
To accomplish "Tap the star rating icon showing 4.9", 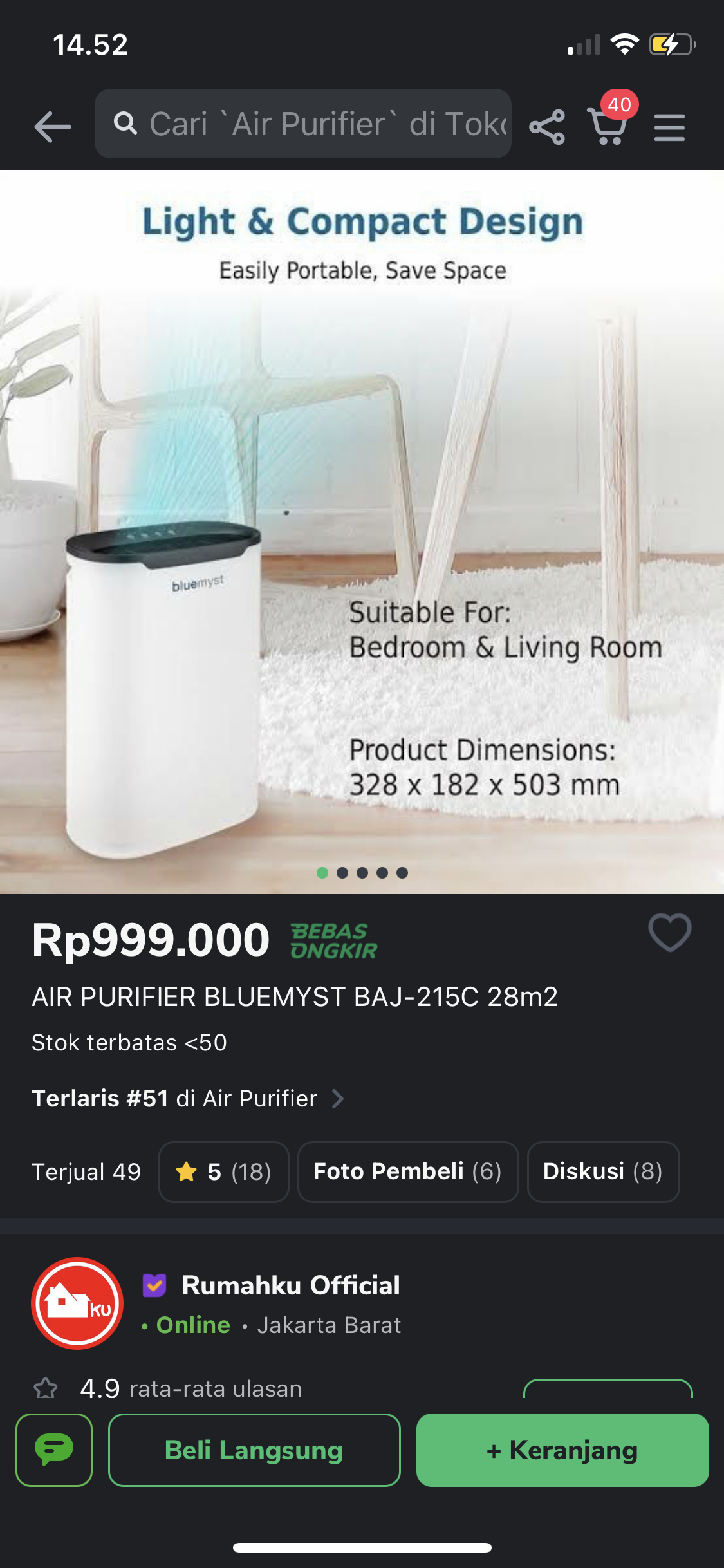I will coord(46,1389).
